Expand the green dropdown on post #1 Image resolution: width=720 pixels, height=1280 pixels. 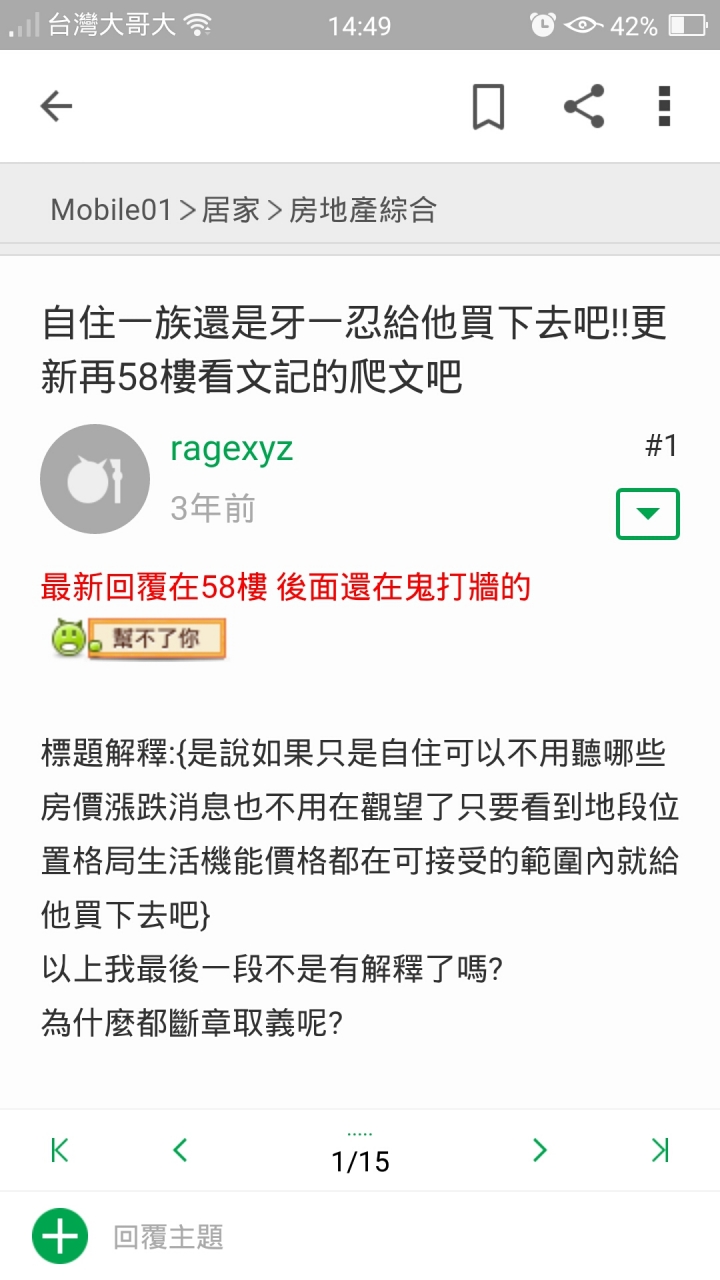coord(647,514)
